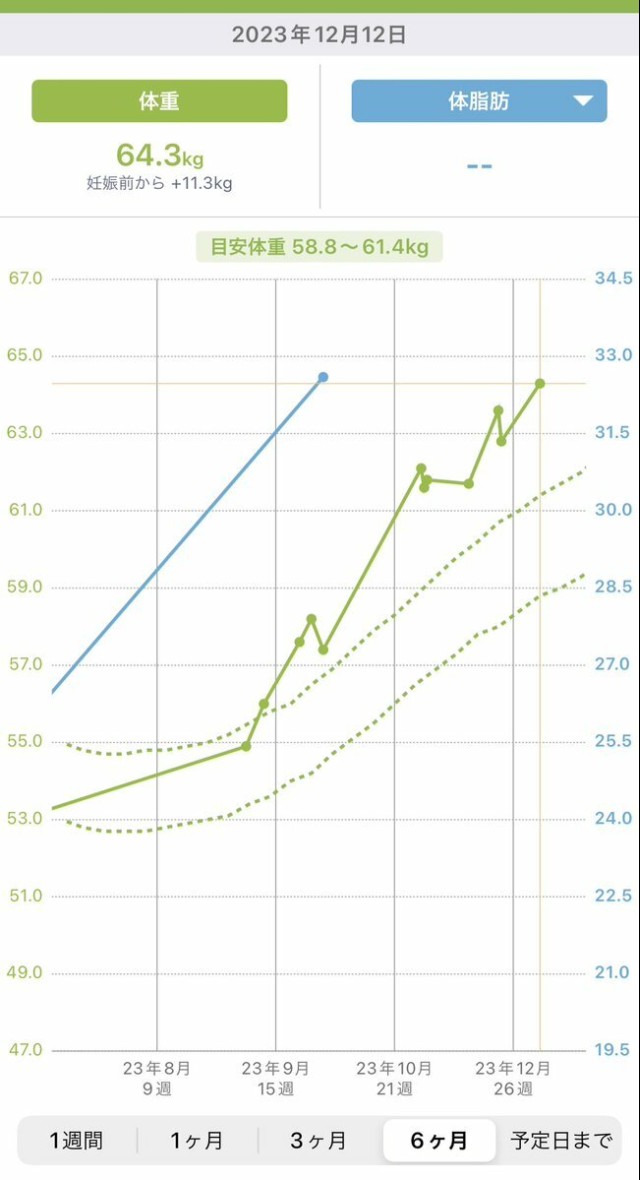Show the 3ヶ月 range
This screenshot has height=1180, width=640.
coord(319,1140)
